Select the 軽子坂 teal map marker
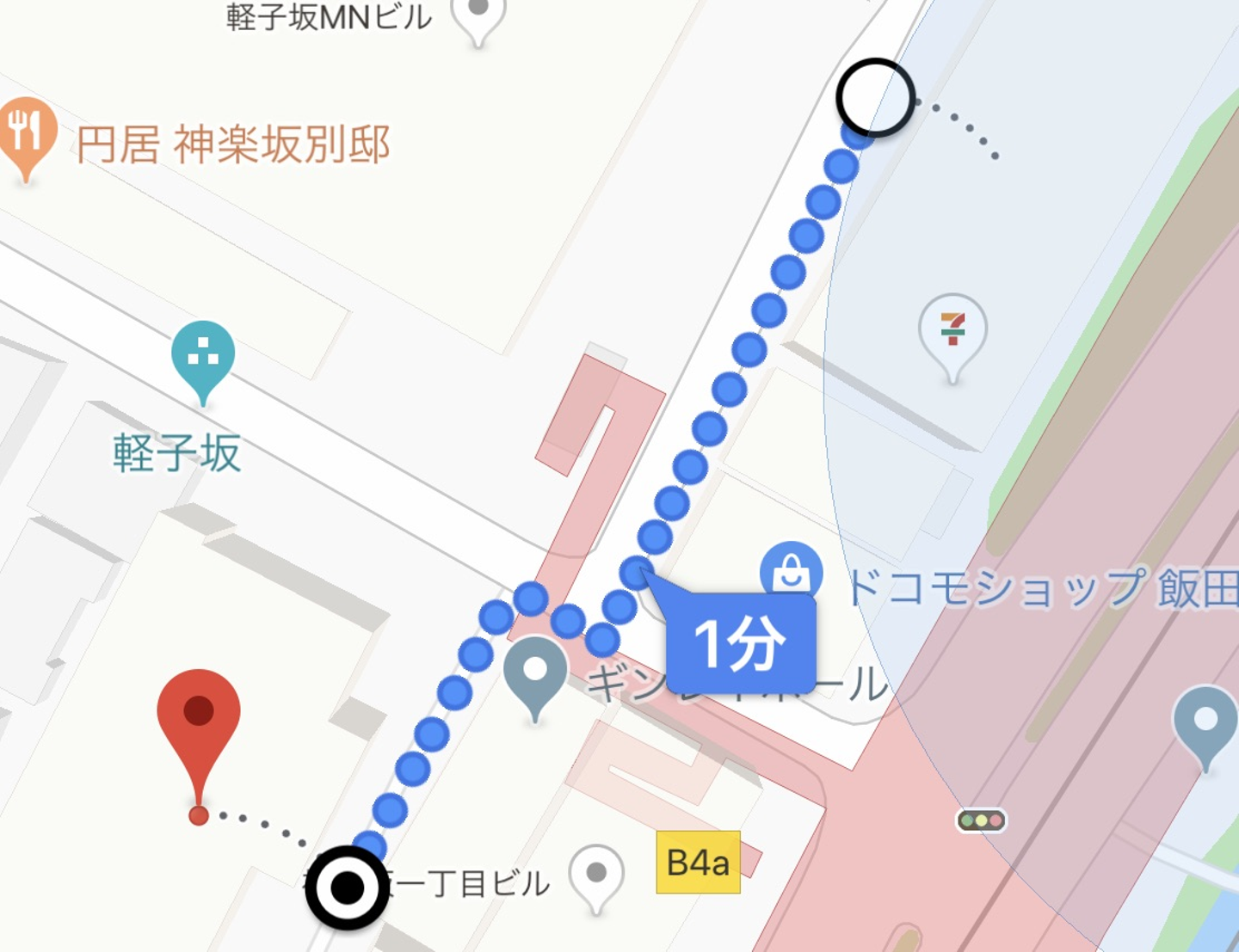This screenshot has width=1239, height=952. click(x=203, y=354)
